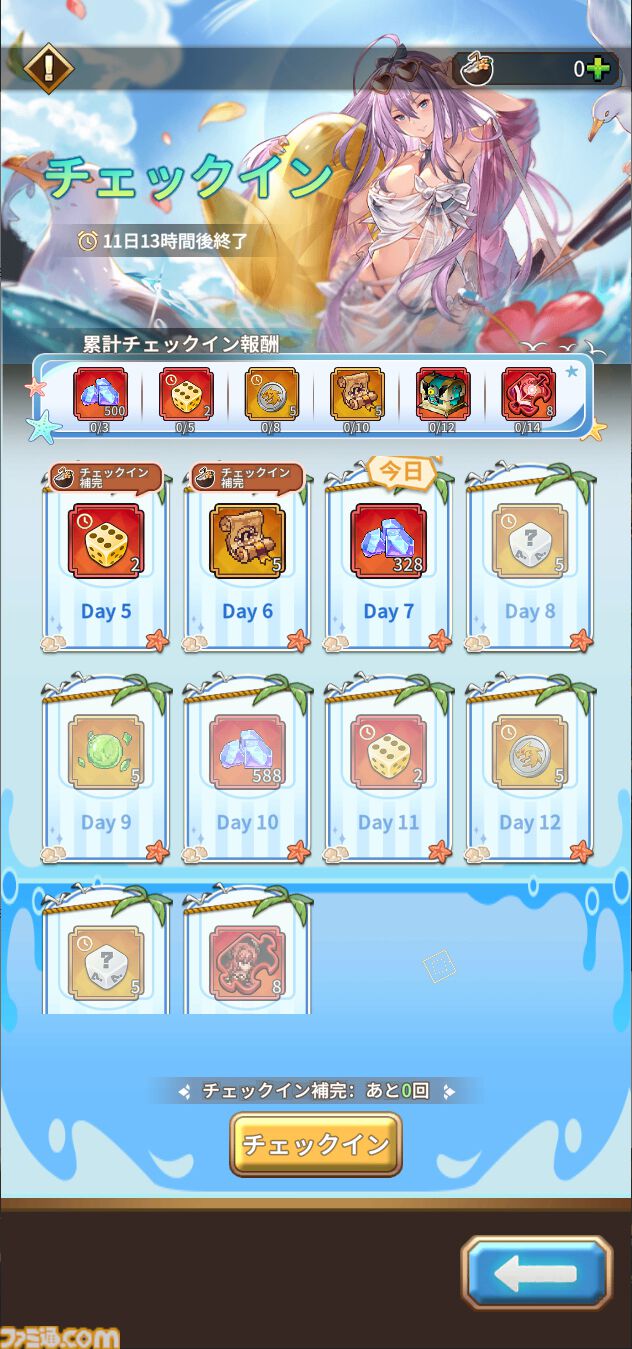View Day 9 green orb reward
This screenshot has height=1349, width=632.
click(106, 771)
